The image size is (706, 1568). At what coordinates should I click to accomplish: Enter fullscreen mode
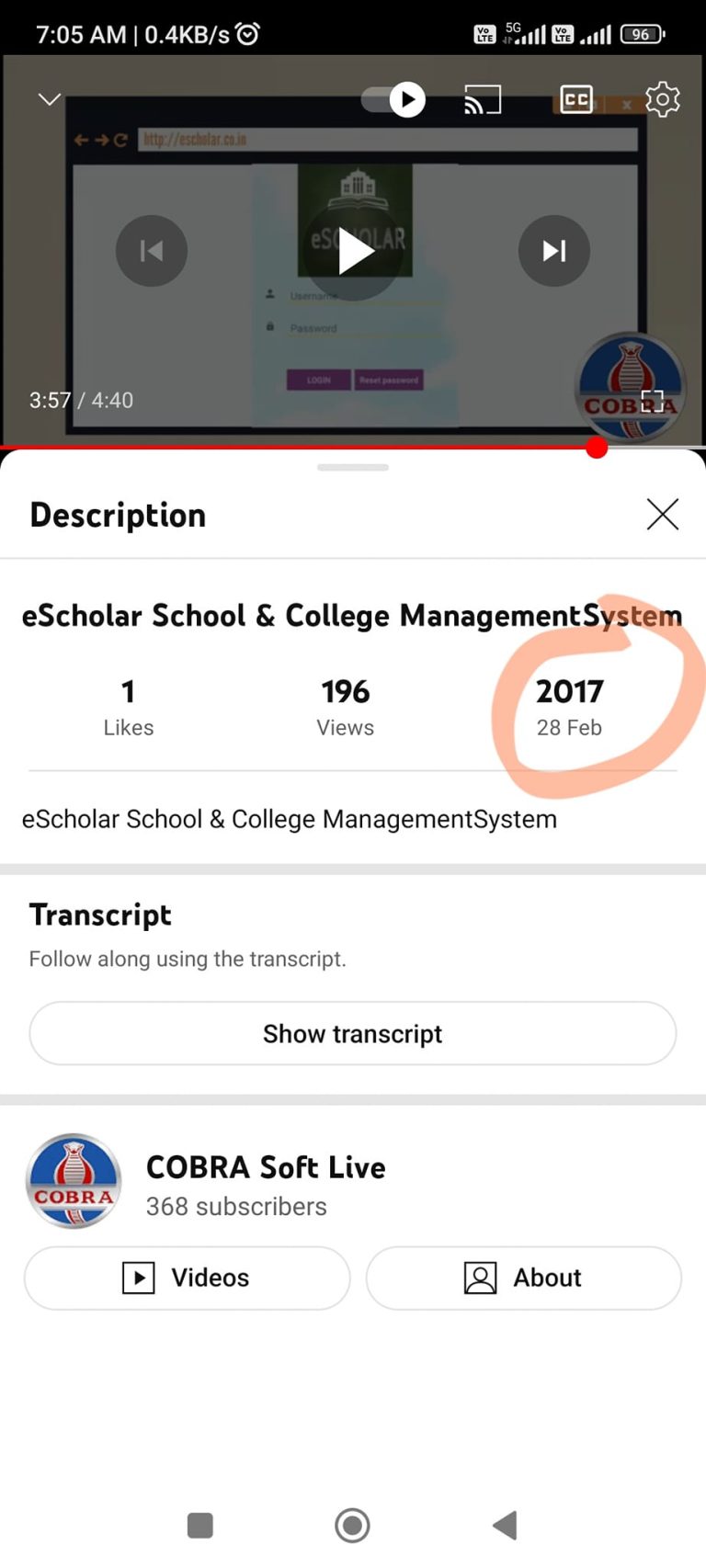pos(652,401)
